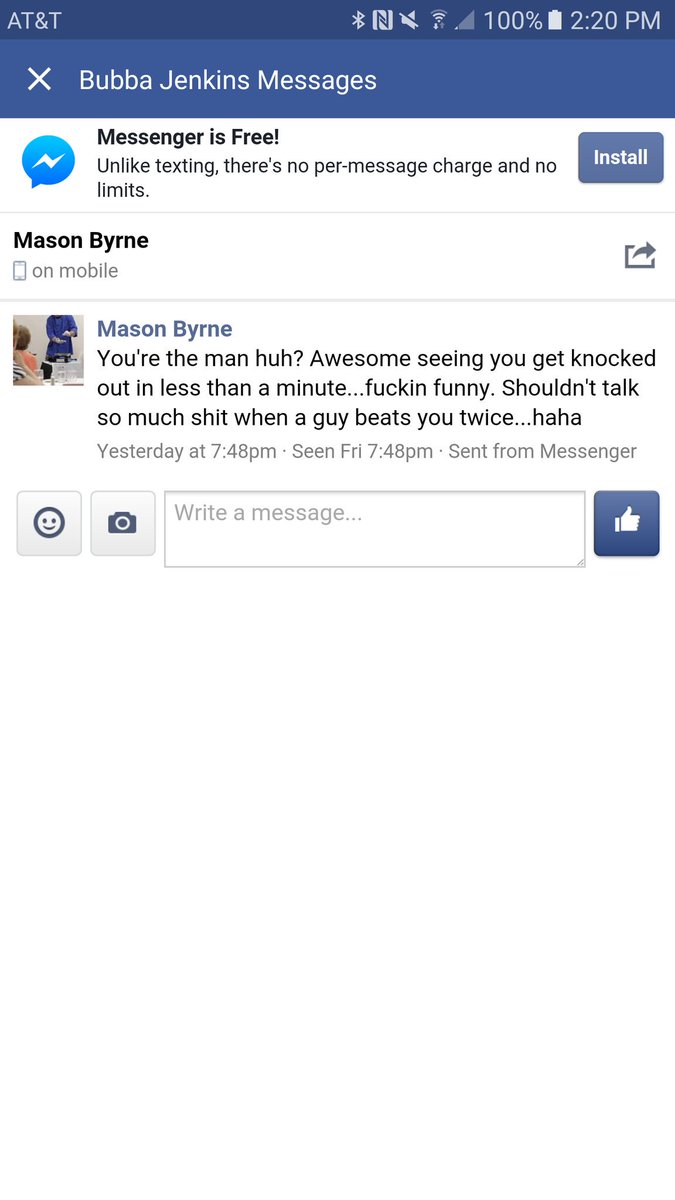Tap the share arrow beside Mason Byrne
Viewport: 675px width, 1200px height.
click(x=640, y=256)
